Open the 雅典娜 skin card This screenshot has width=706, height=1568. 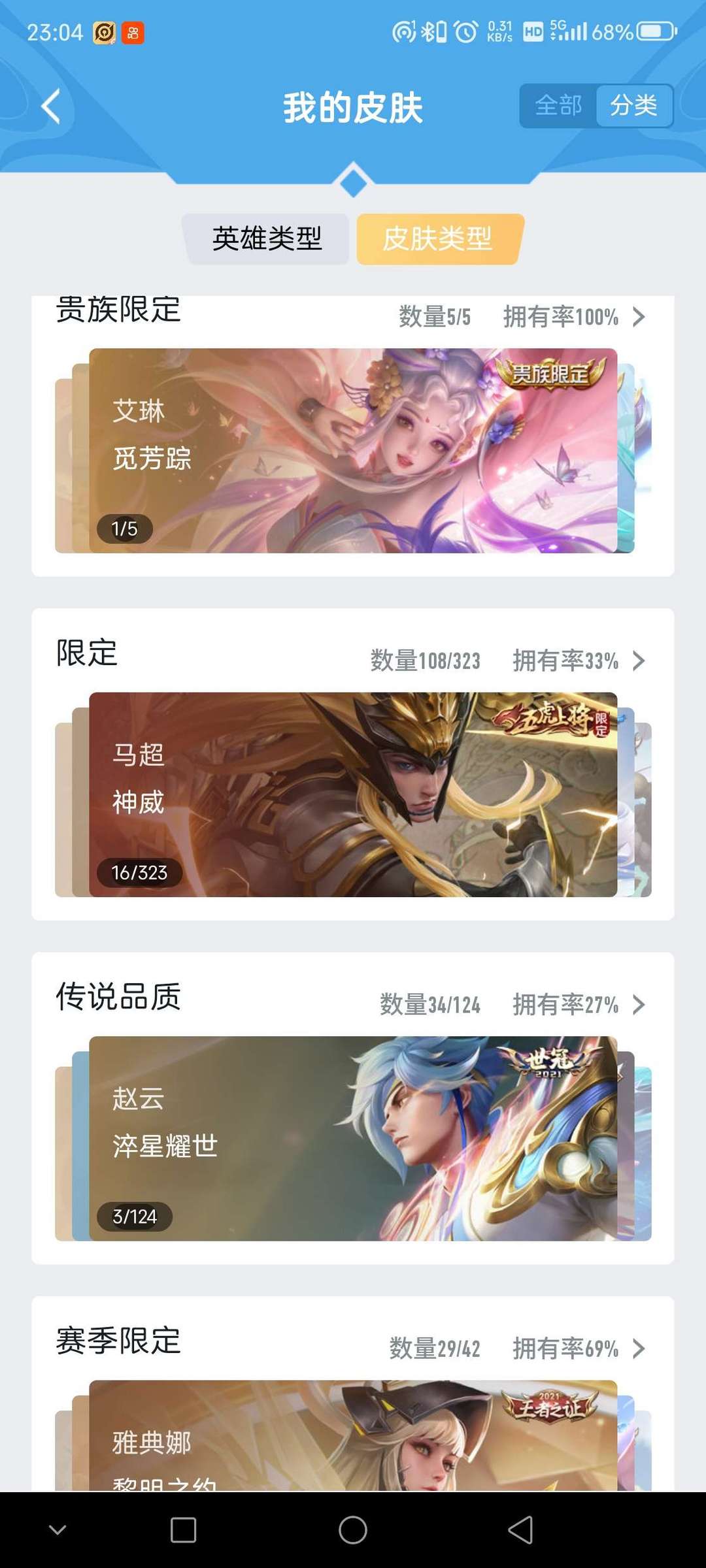[353, 1435]
